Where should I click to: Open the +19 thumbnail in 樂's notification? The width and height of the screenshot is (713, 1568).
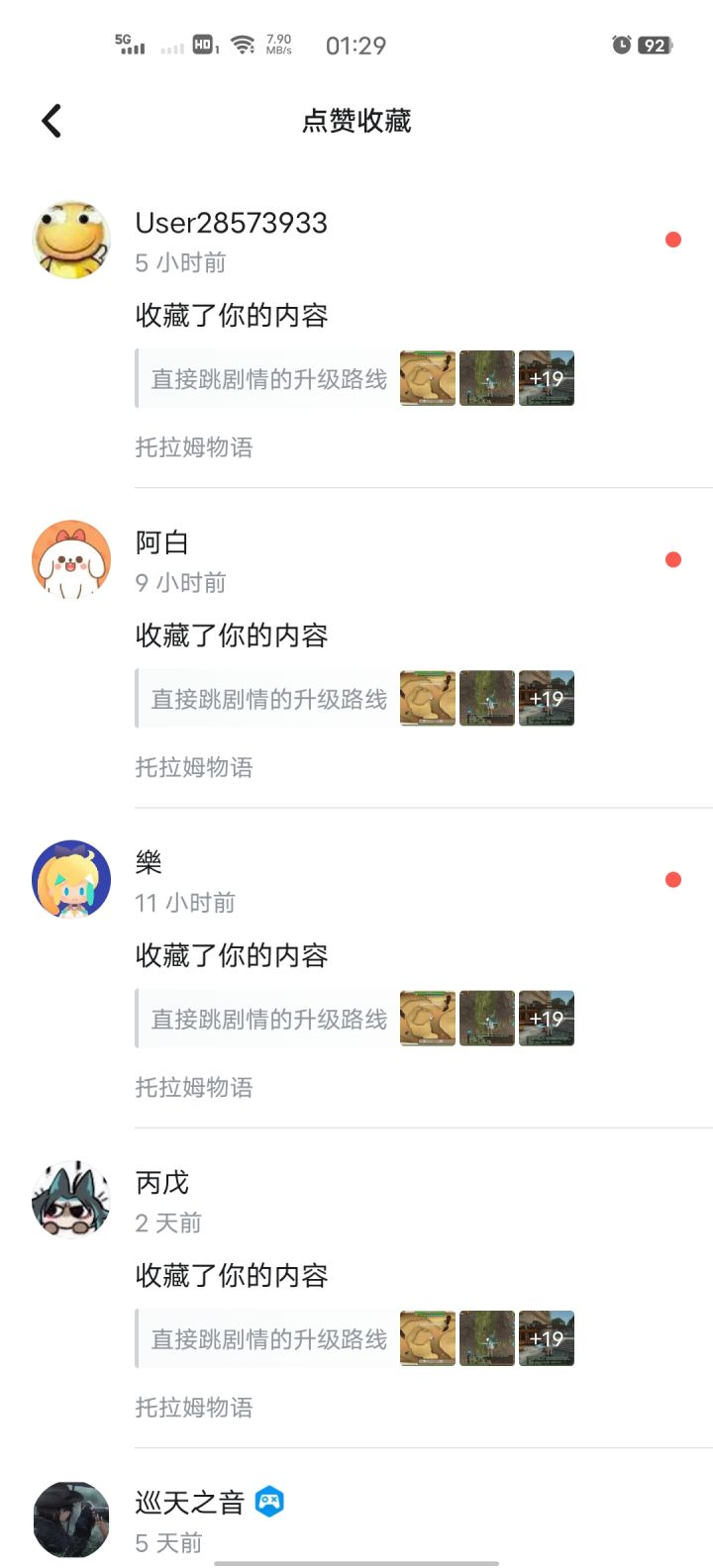coord(546,1019)
